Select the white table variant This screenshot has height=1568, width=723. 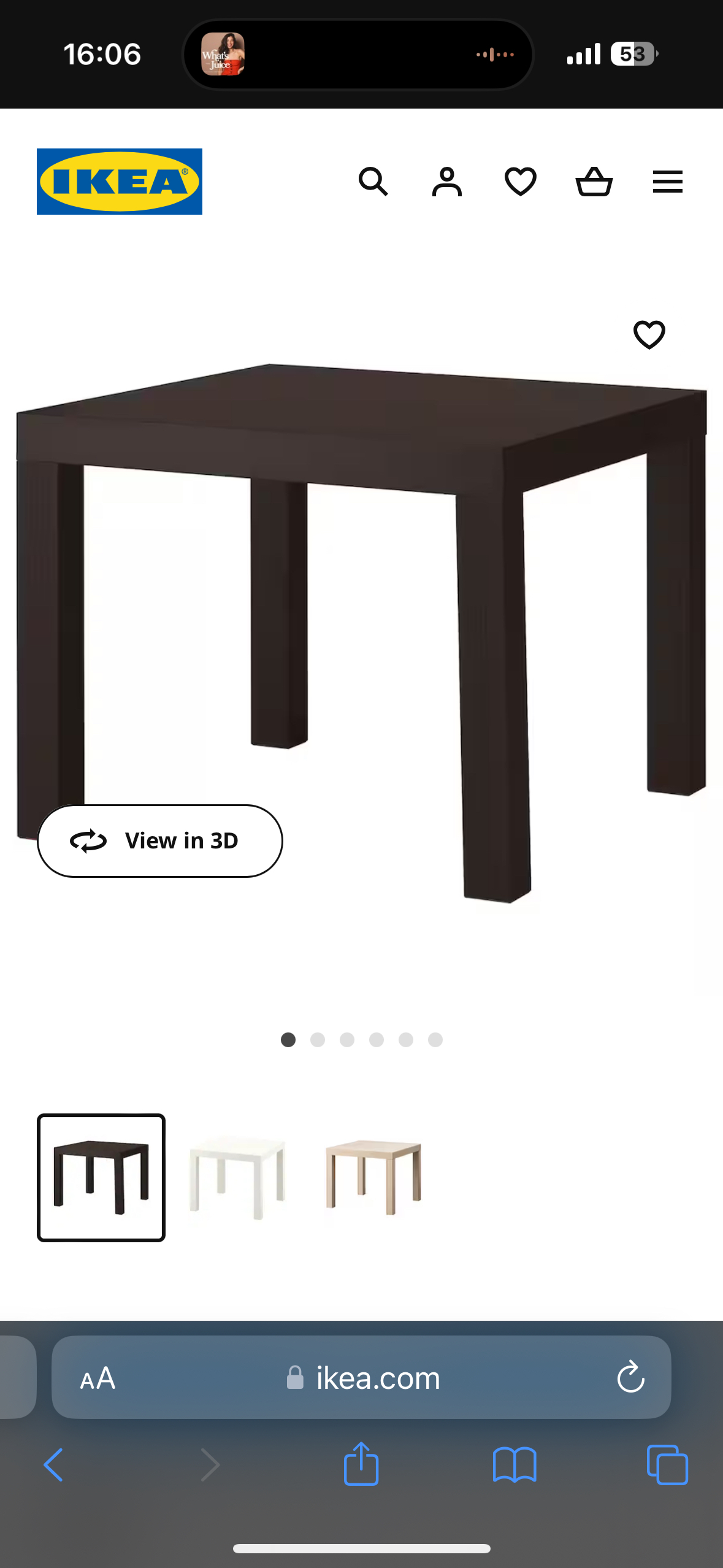[x=237, y=1177]
